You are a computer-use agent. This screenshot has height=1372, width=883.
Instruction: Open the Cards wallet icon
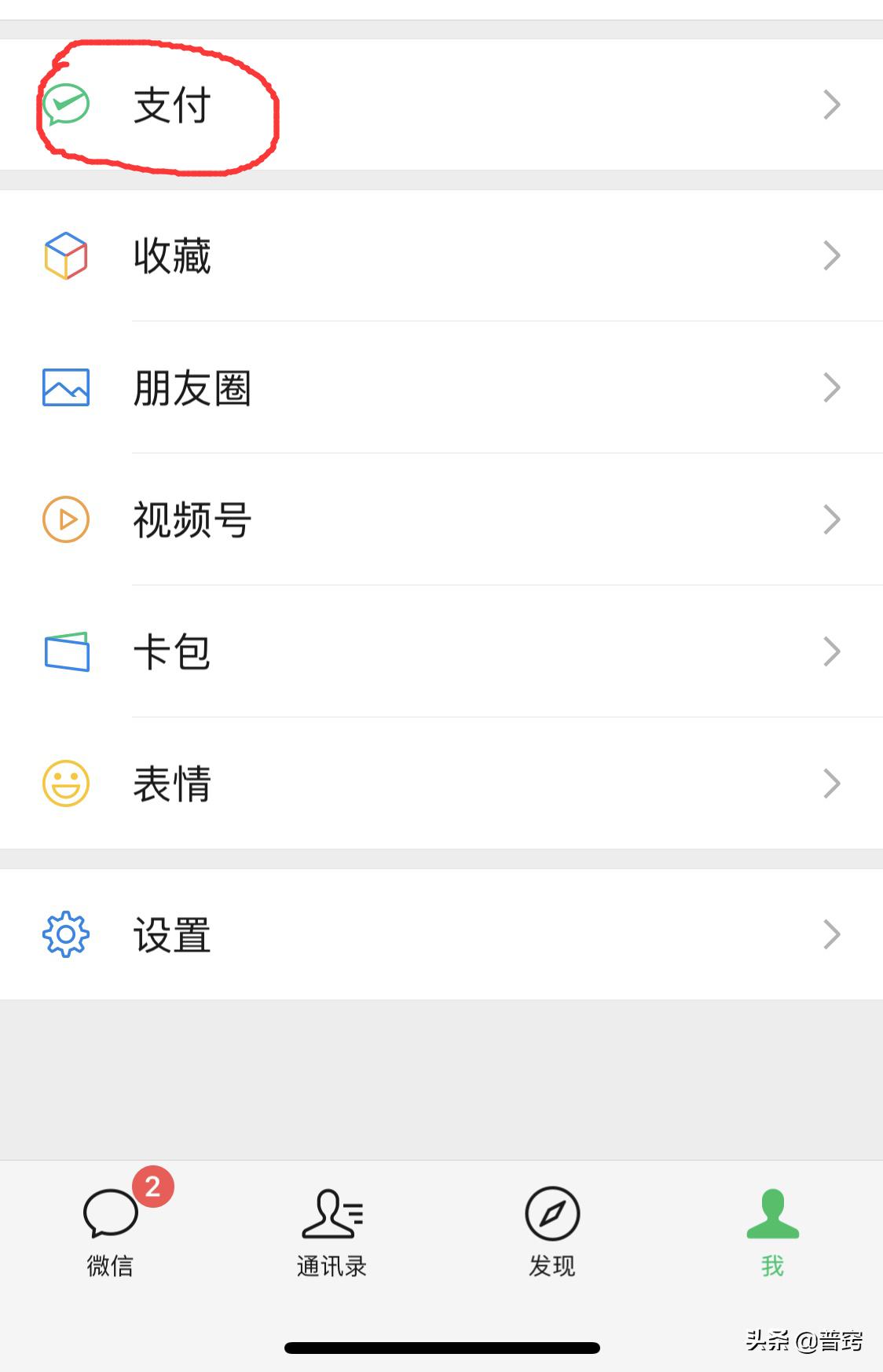pos(67,651)
